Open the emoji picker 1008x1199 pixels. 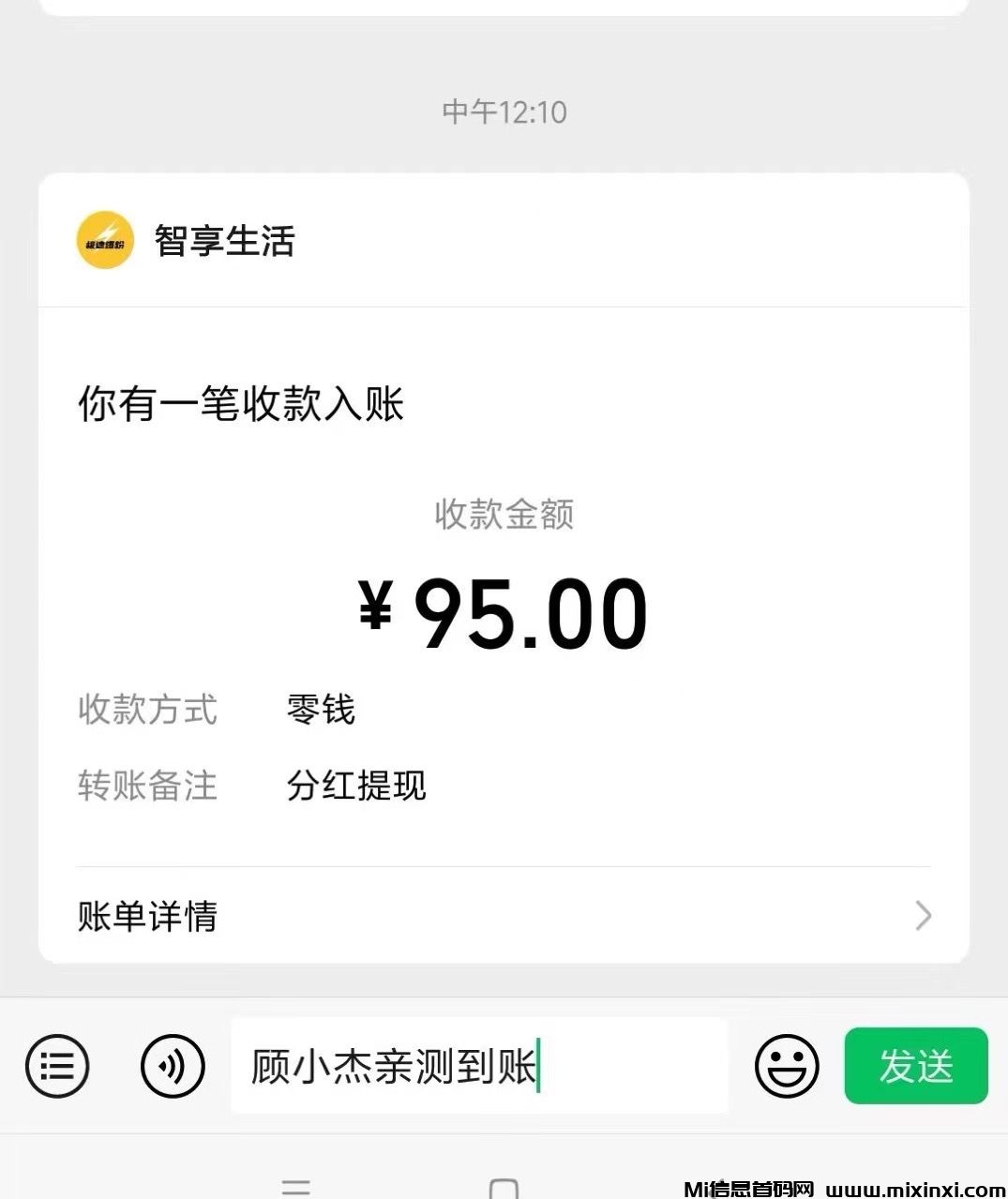pyautogui.click(x=787, y=1066)
